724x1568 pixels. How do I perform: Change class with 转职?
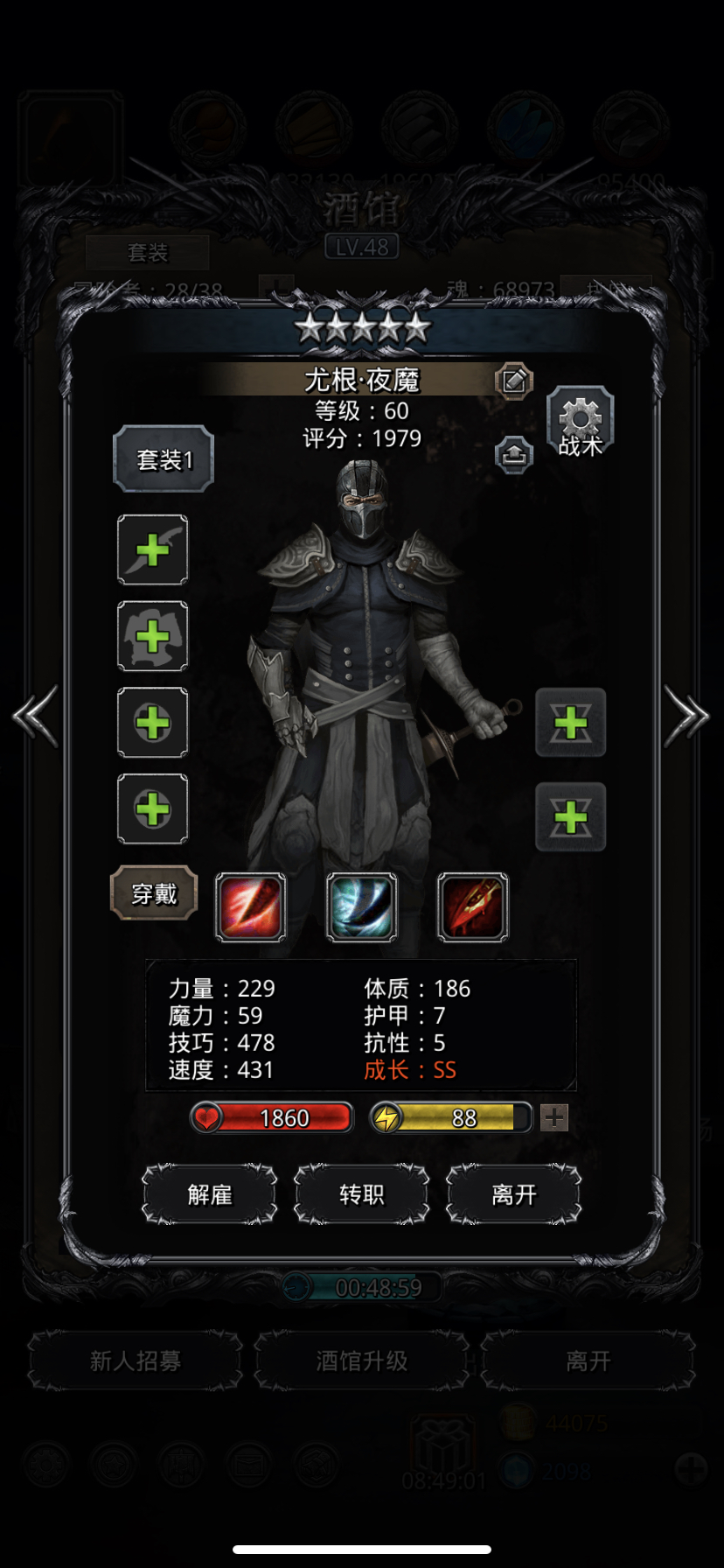tap(362, 1194)
